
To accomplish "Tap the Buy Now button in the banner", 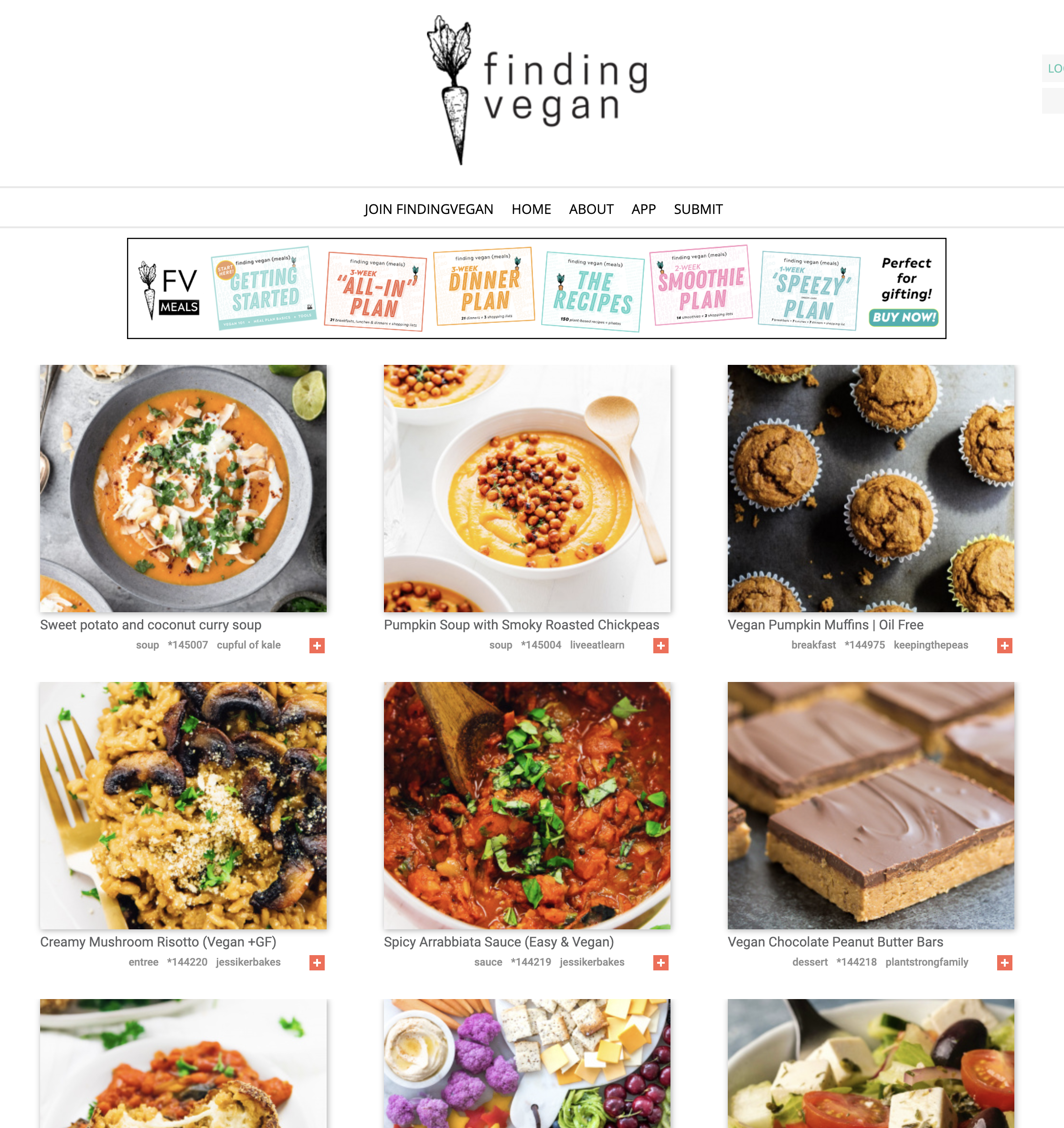I will [x=903, y=317].
